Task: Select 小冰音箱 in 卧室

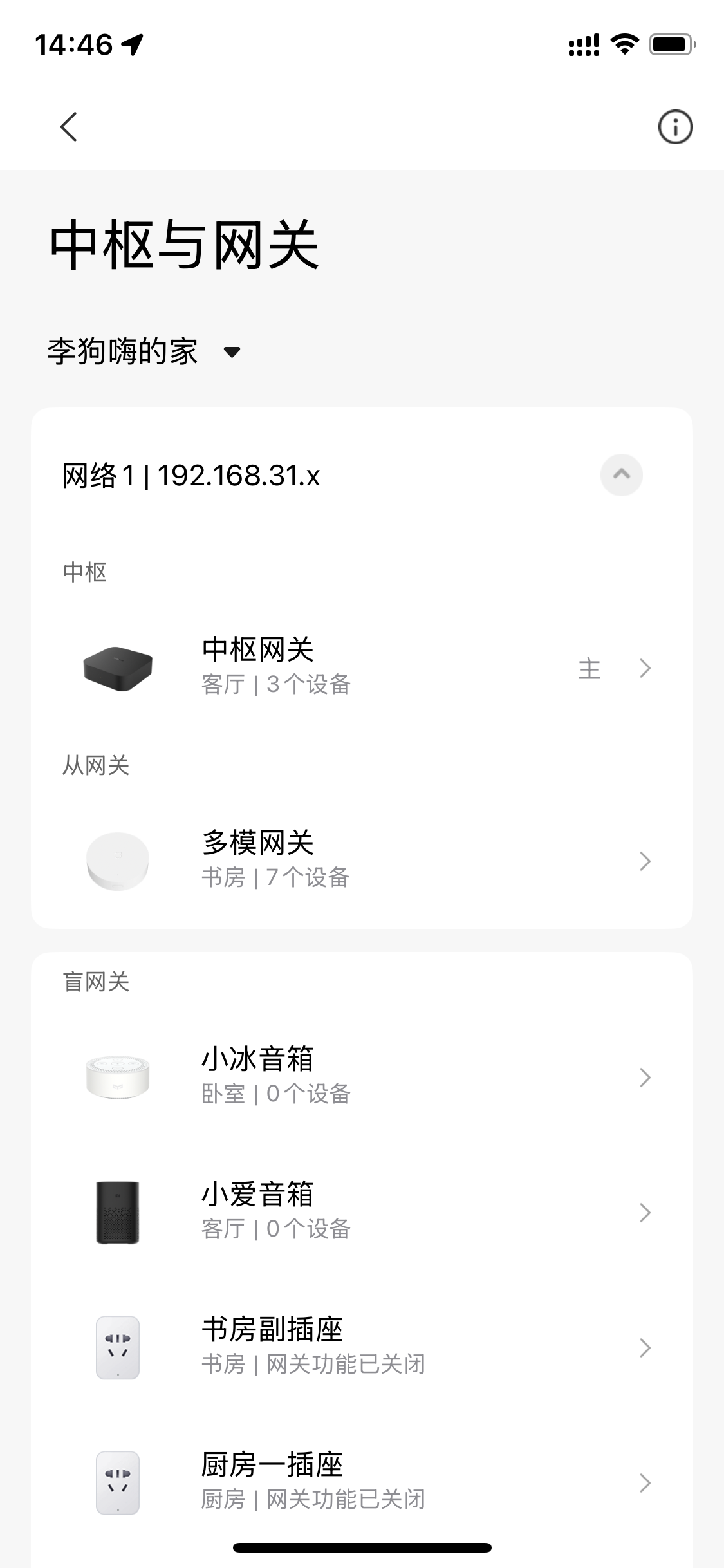Action: pos(362,1076)
